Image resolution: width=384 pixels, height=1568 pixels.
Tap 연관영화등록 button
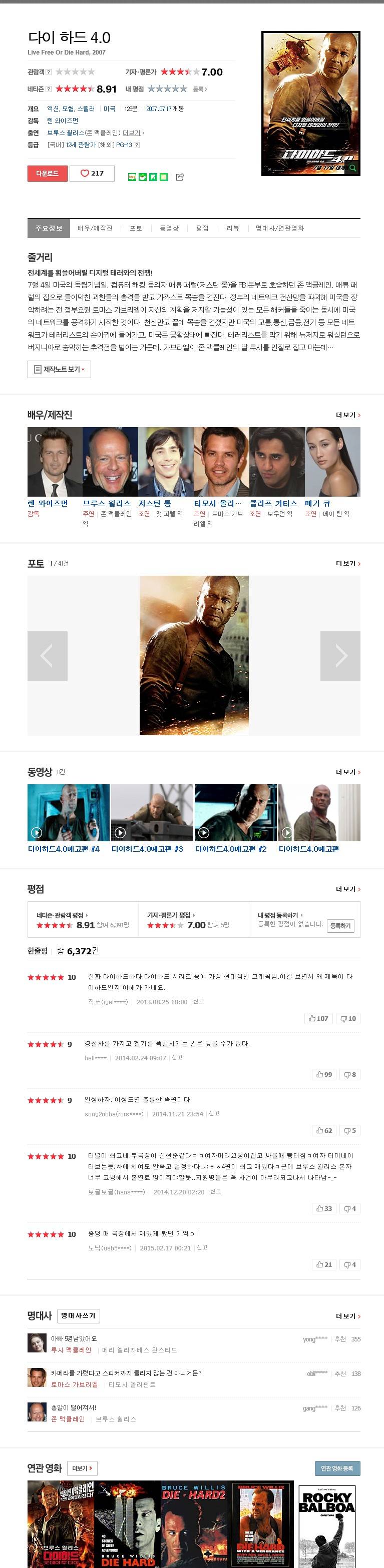(337, 1467)
